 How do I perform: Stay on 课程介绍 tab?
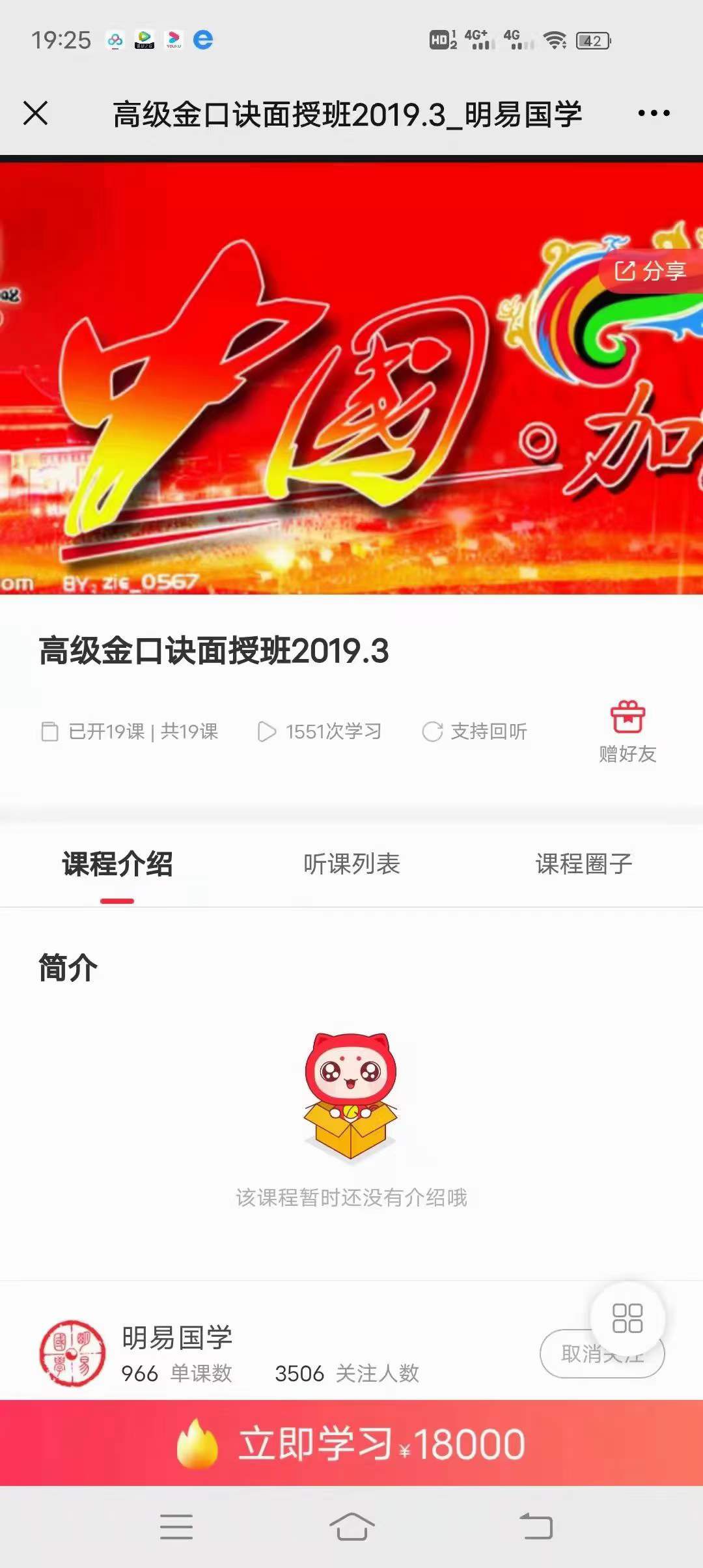click(117, 864)
